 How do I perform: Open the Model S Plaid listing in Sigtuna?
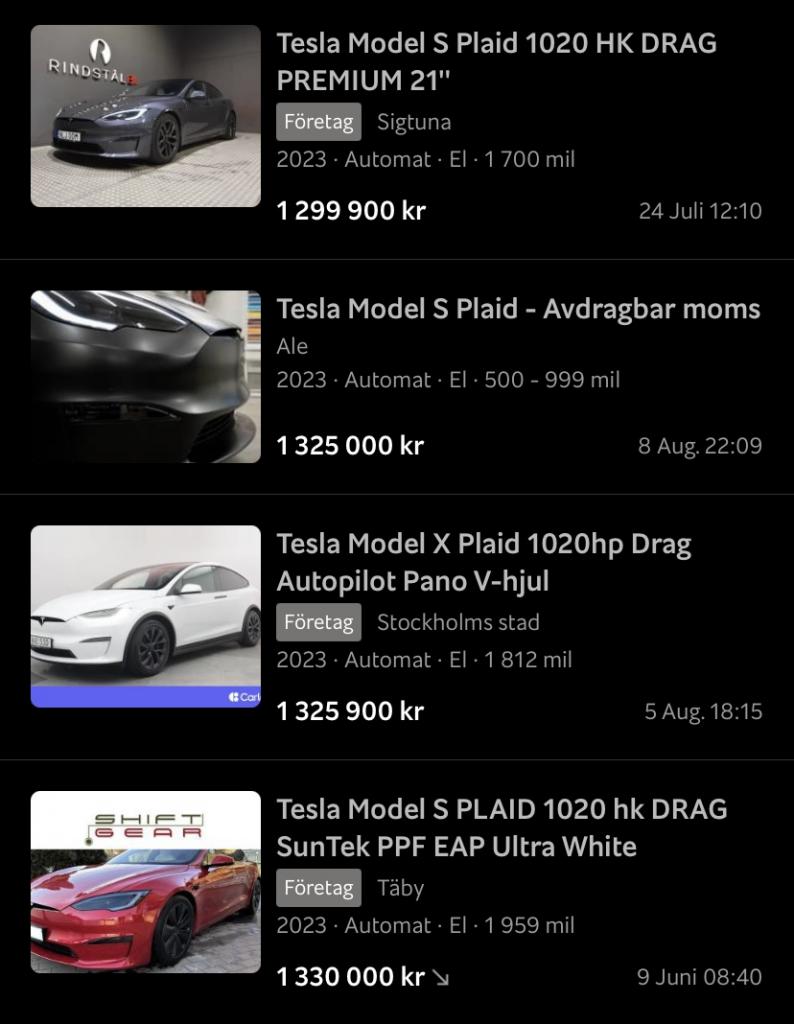(x=496, y=61)
